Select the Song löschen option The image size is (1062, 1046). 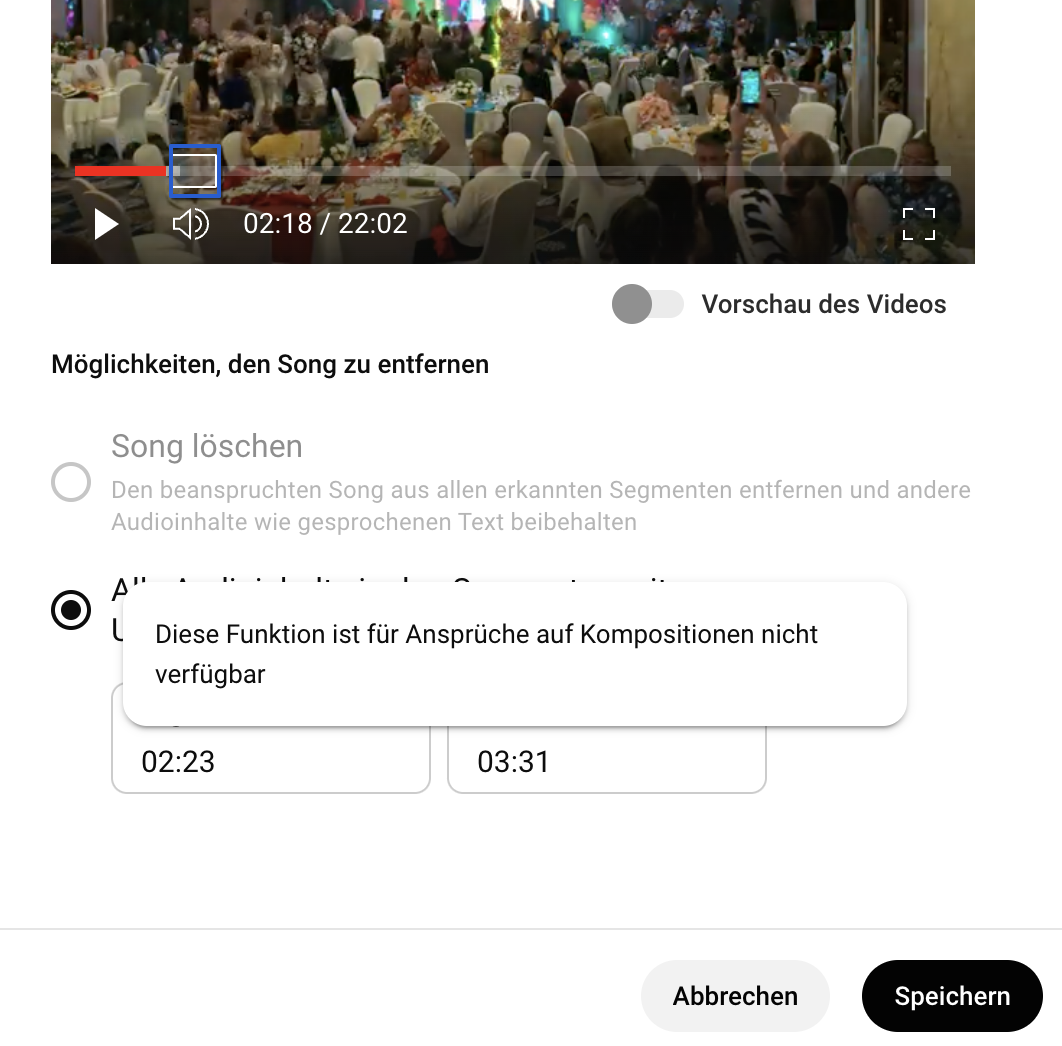(71, 482)
